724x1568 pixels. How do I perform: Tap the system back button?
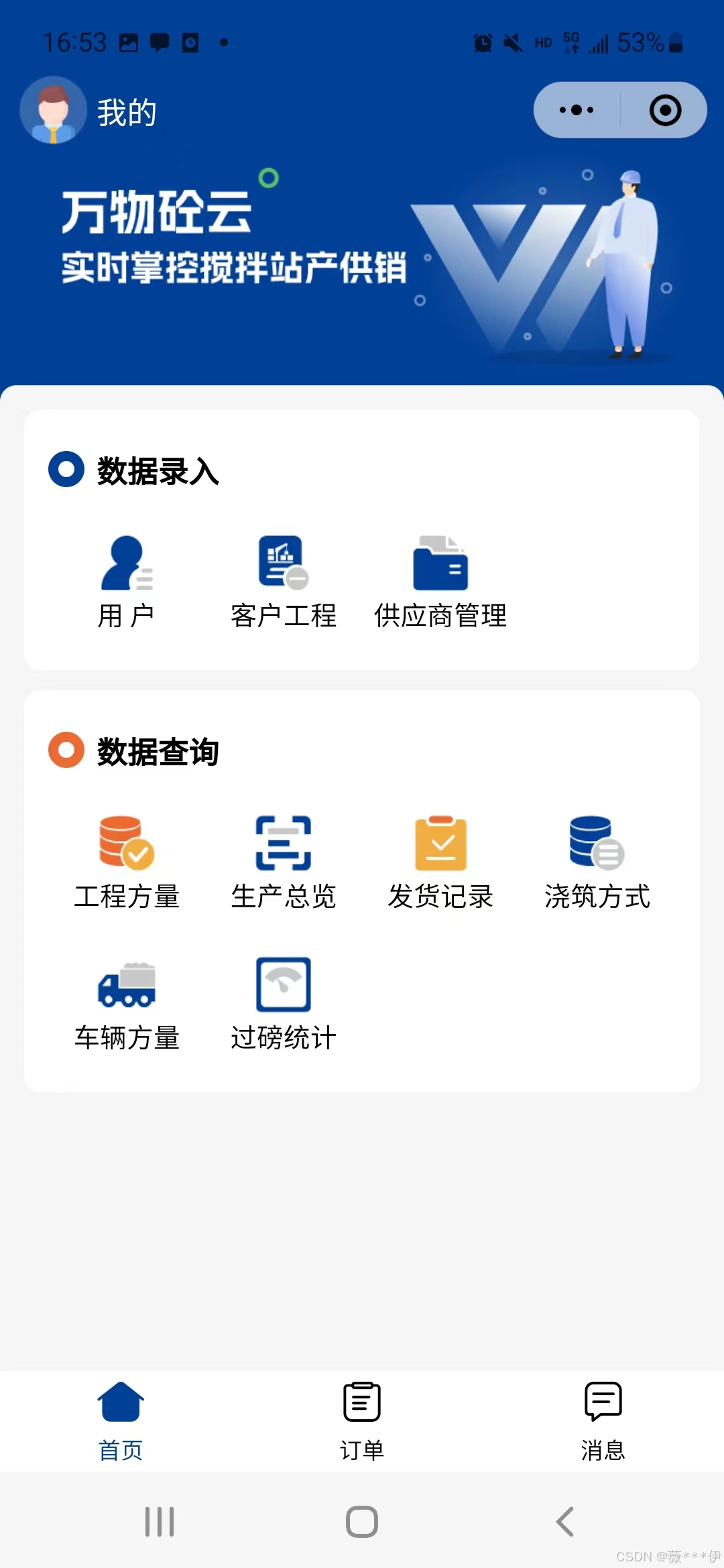565,1522
